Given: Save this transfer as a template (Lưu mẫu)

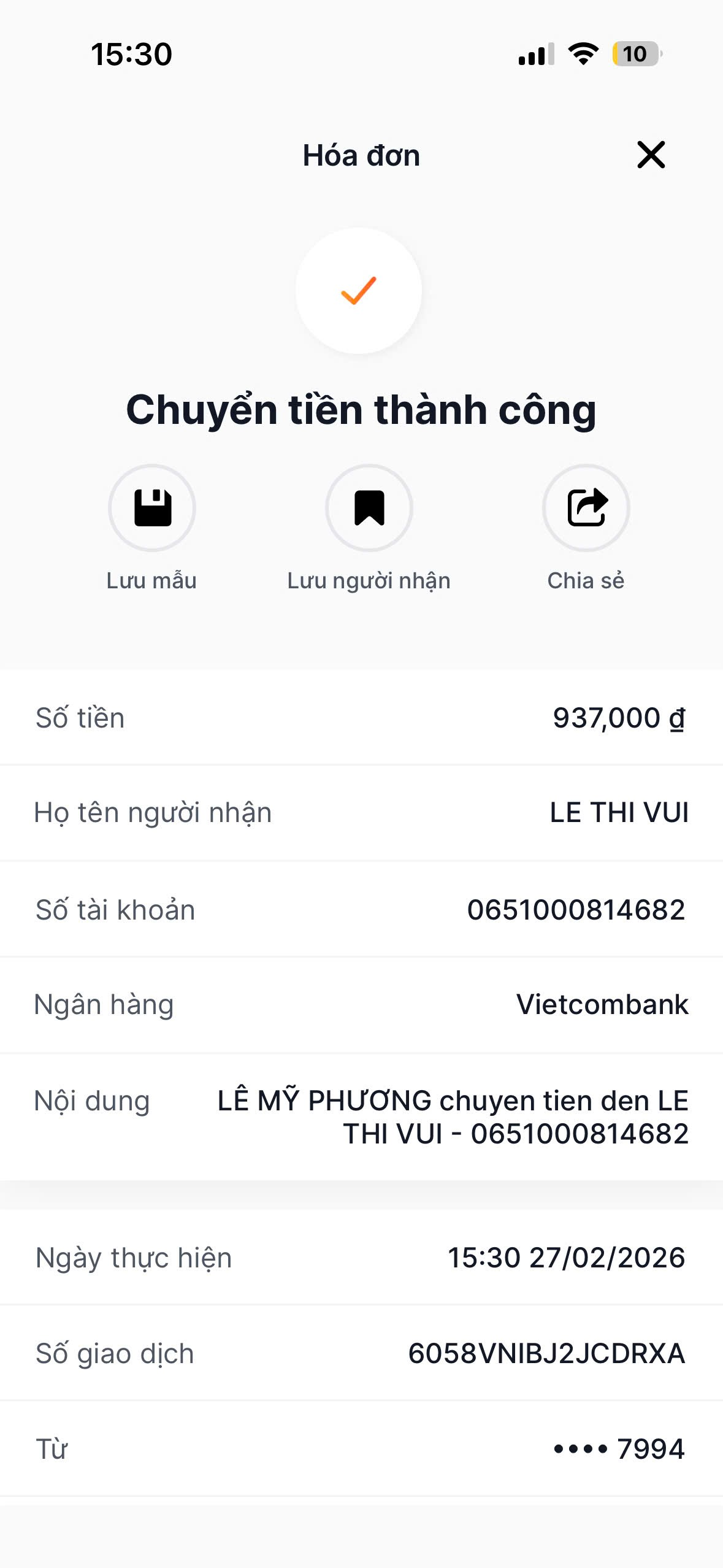Looking at the screenshot, I should (x=152, y=508).
